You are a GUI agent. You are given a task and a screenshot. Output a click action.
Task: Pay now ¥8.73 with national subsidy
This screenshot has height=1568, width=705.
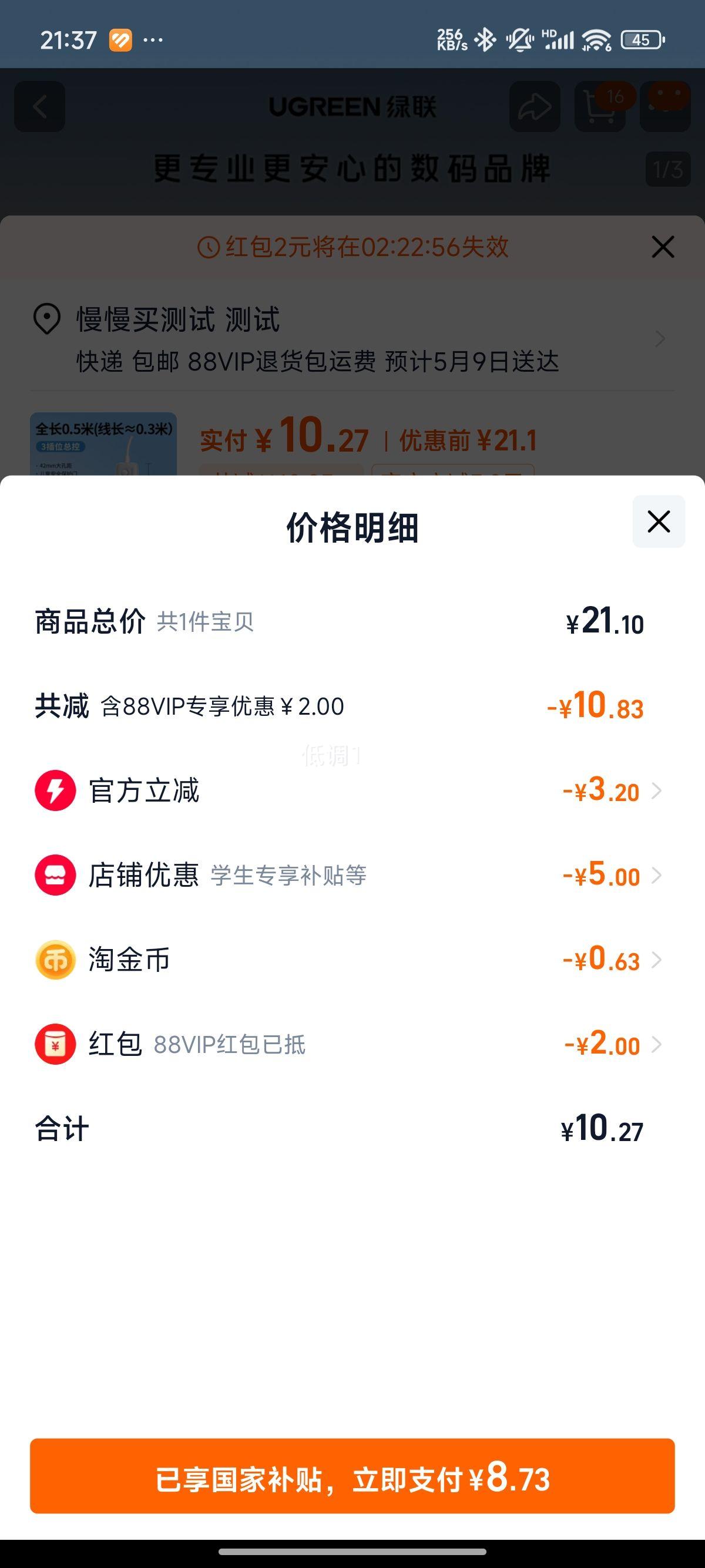352,1476
